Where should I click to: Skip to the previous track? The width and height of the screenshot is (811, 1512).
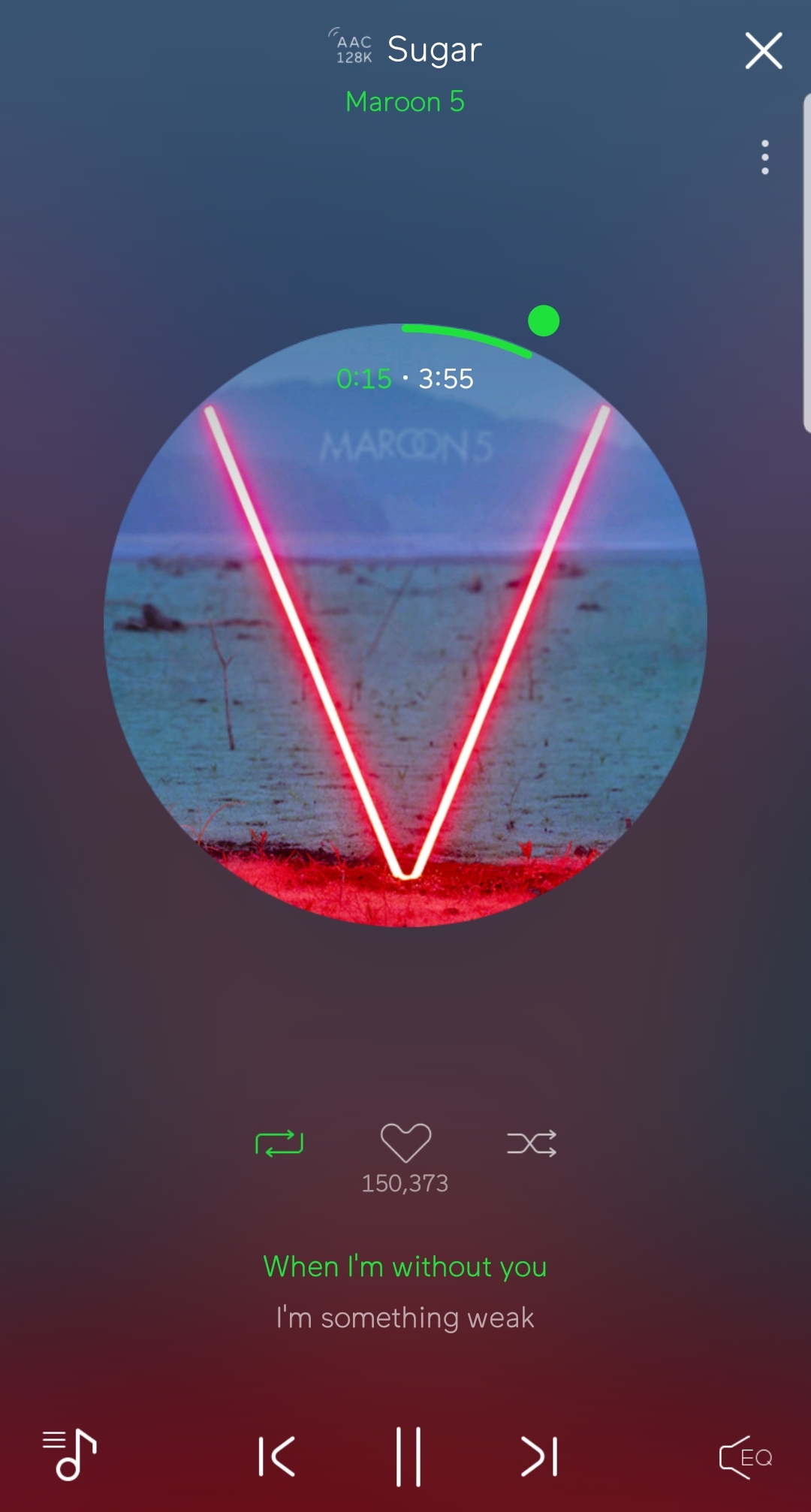[x=277, y=1456]
